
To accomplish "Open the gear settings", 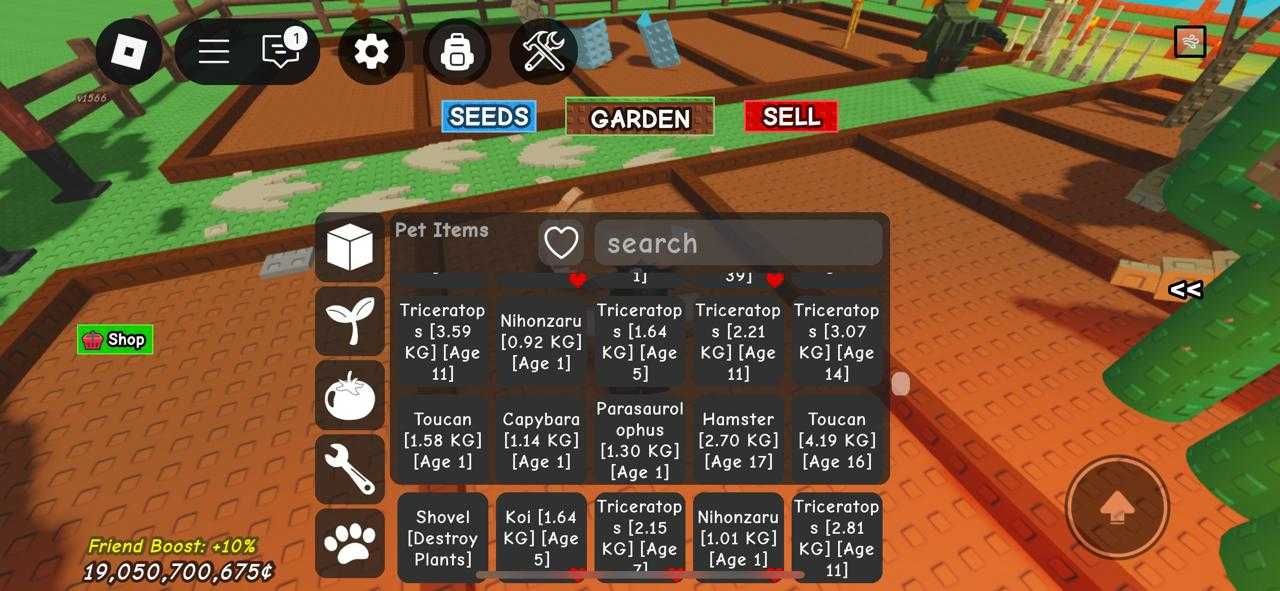I will pos(371,51).
